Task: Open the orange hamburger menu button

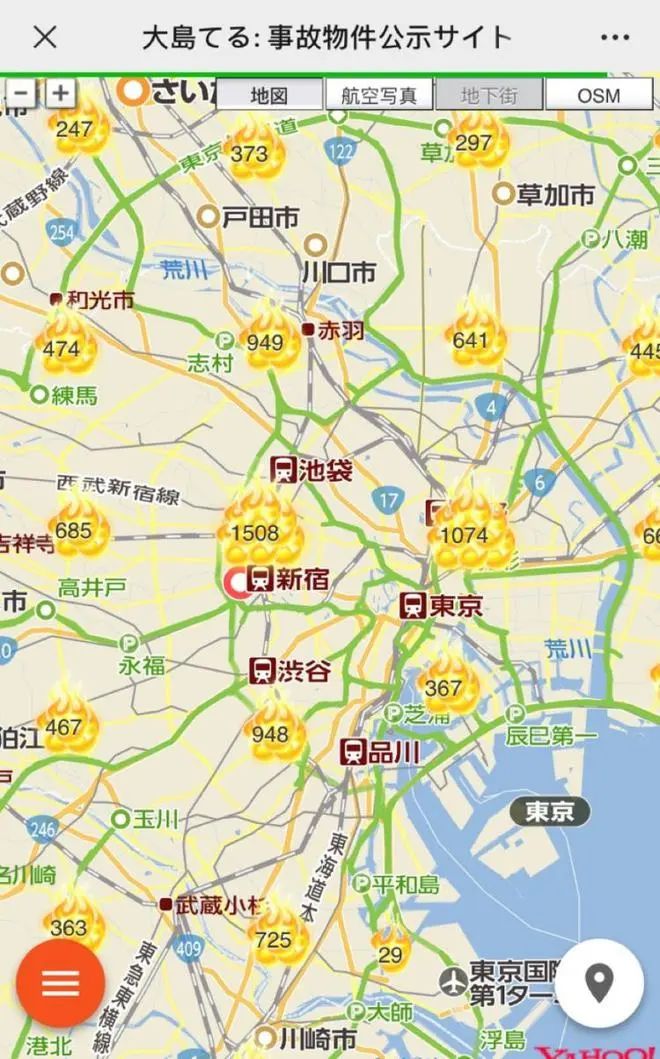Action: coord(61,983)
